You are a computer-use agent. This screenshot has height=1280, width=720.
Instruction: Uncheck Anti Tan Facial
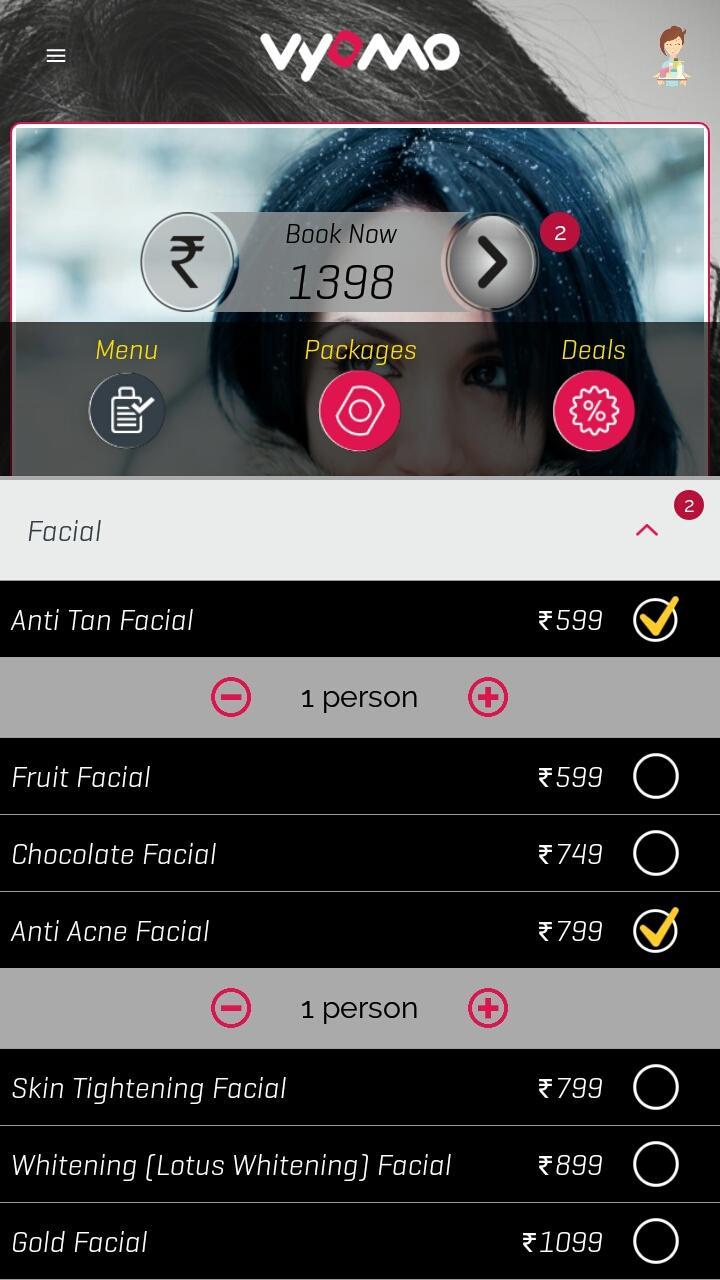(656, 620)
